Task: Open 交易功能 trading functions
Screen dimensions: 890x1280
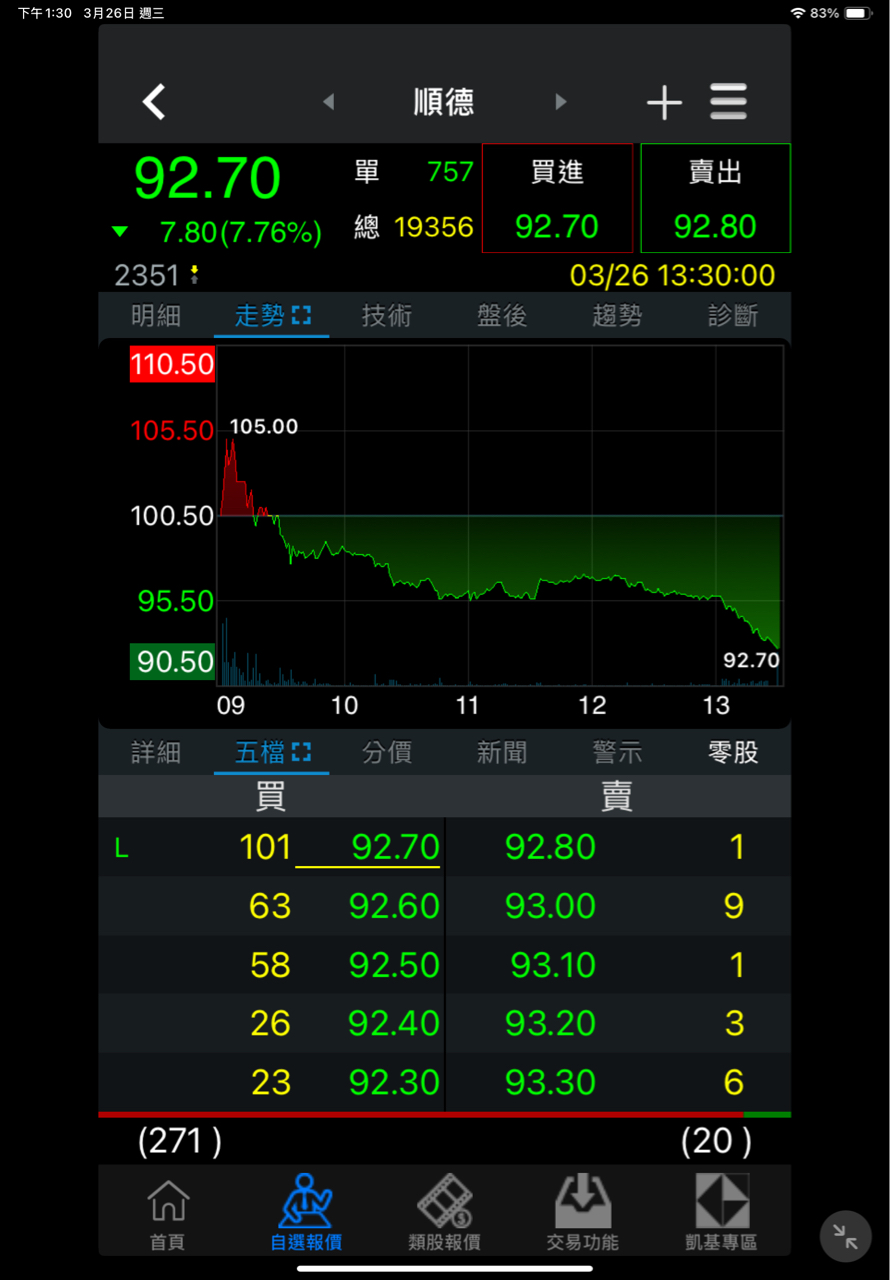Action: pyautogui.click(x=582, y=1213)
